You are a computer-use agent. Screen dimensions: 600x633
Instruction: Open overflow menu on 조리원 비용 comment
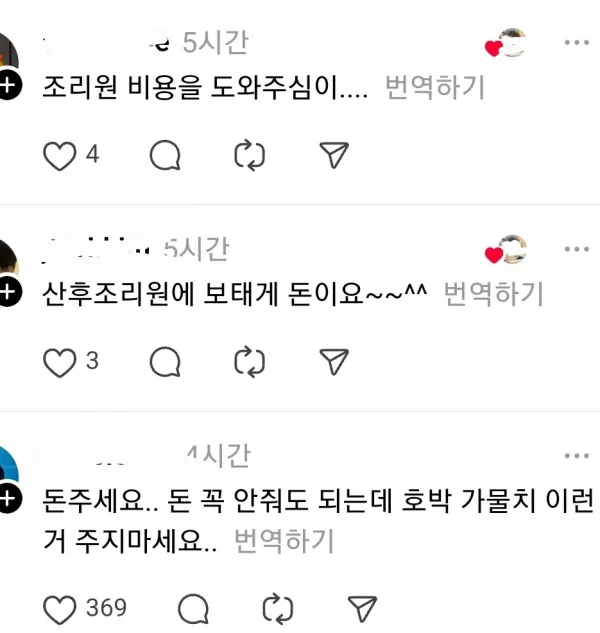[577, 42]
